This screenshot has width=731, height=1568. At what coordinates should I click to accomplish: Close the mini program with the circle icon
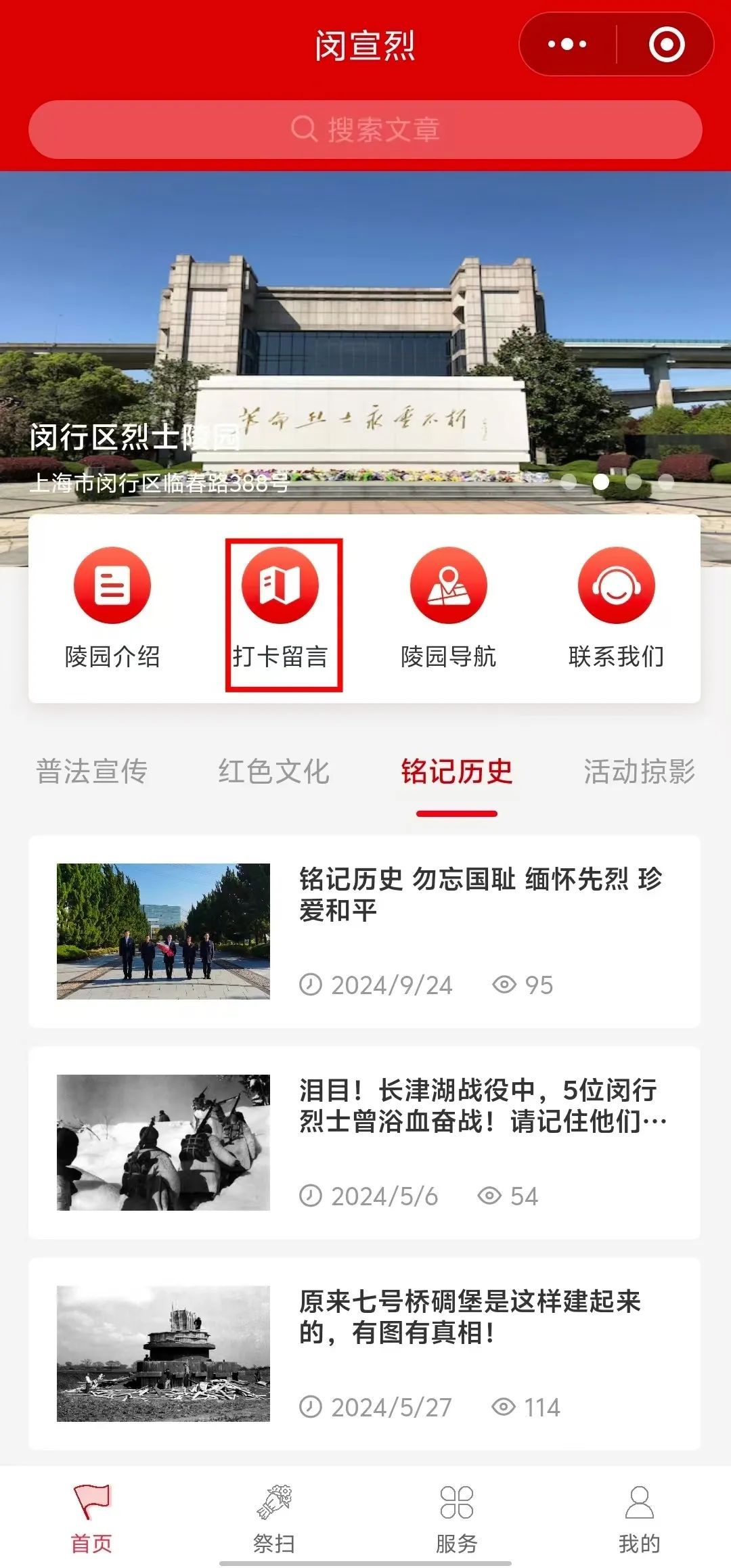coord(666,45)
